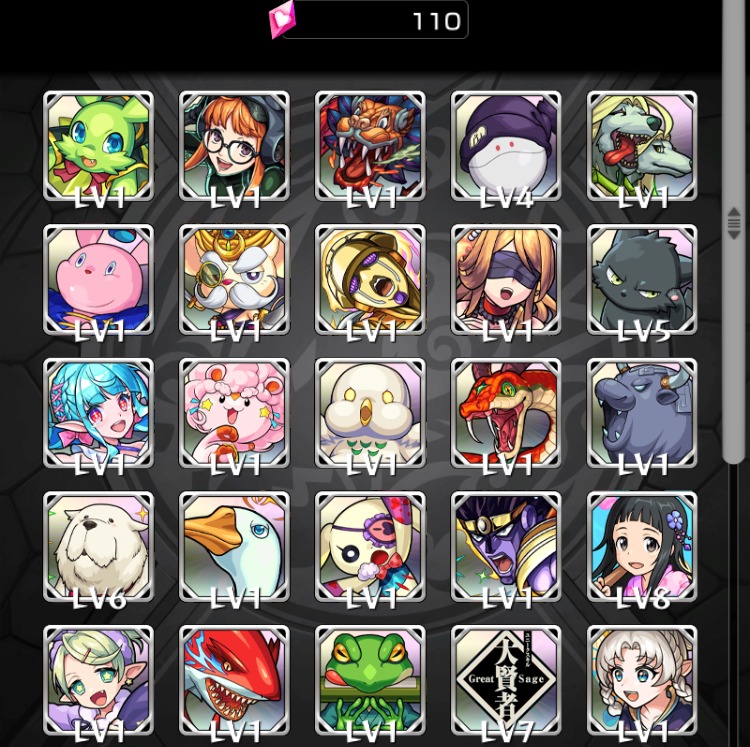Screen dimensions: 750x747
Task: Open the orange-haired girl with glasses
Action: 234,146
